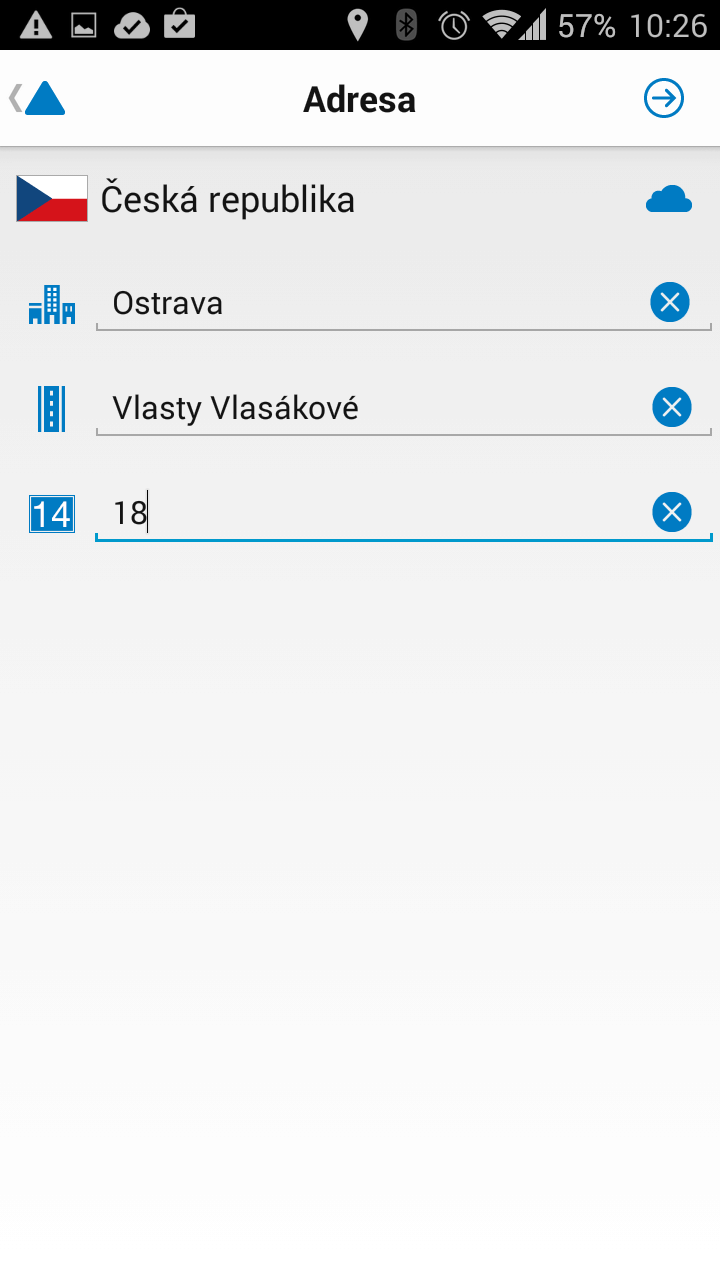Clear the Vlasty Vlasákové street field
The image size is (720, 1280).
tap(672, 407)
